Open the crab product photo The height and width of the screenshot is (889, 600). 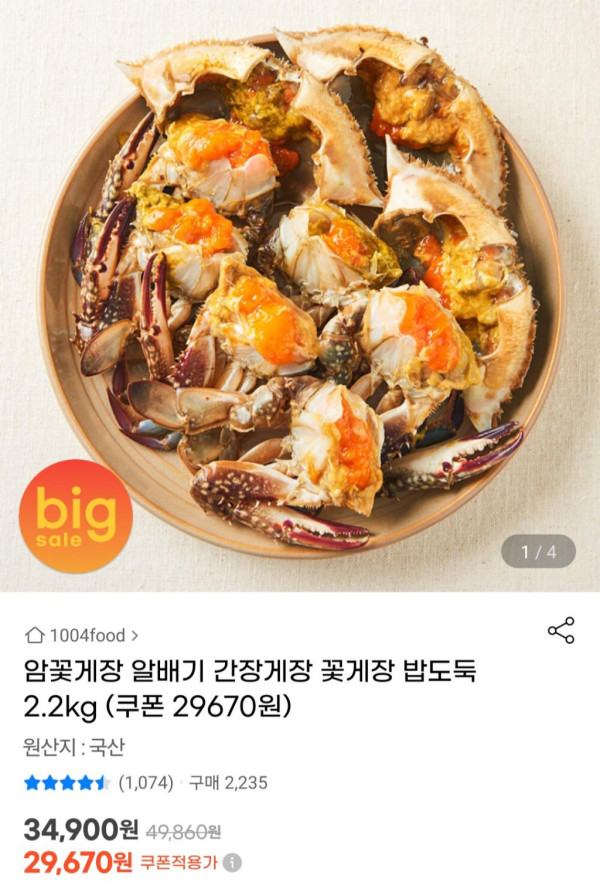pyautogui.click(x=300, y=290)
